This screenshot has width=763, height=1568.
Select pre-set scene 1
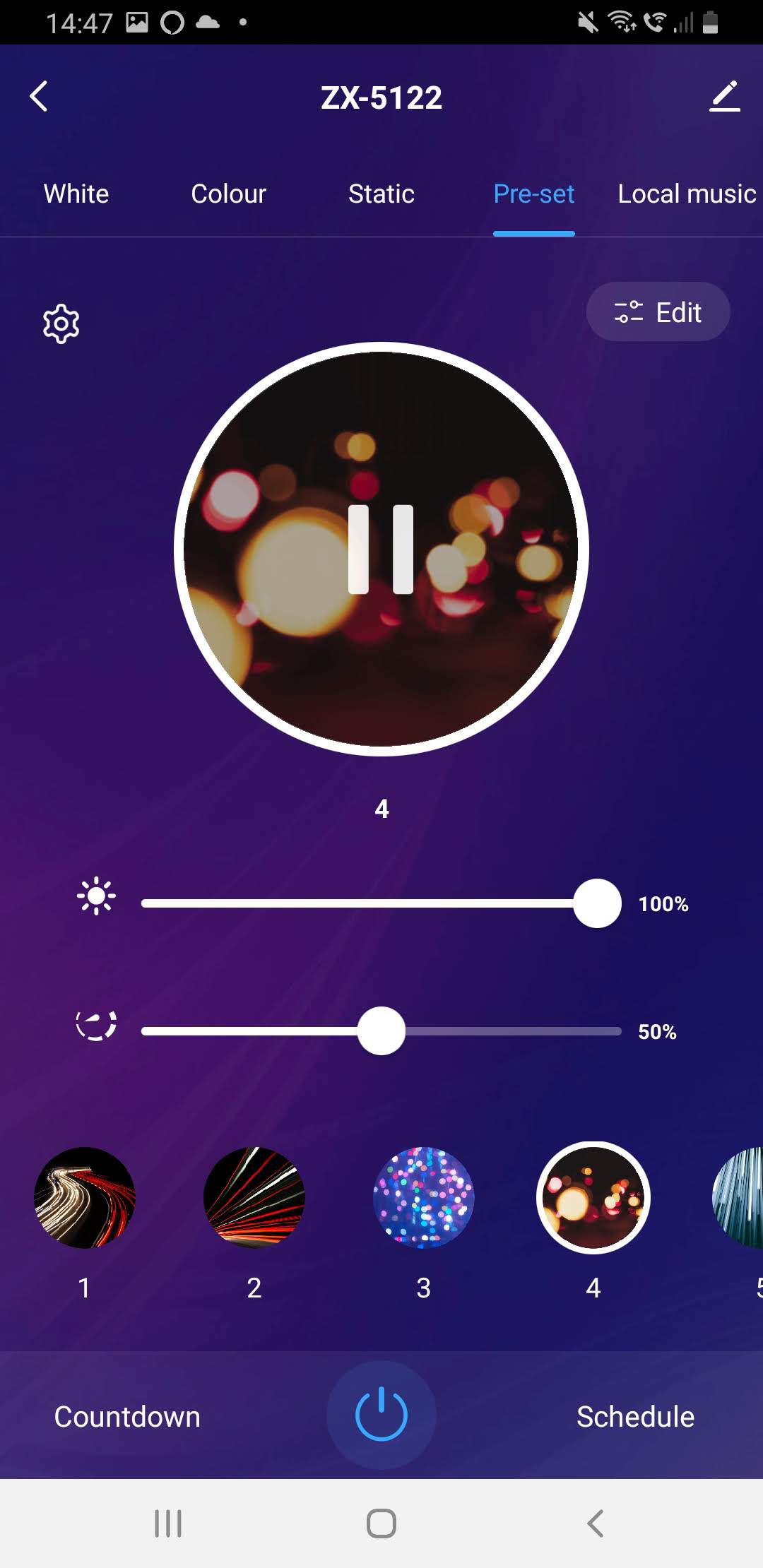85,1198
